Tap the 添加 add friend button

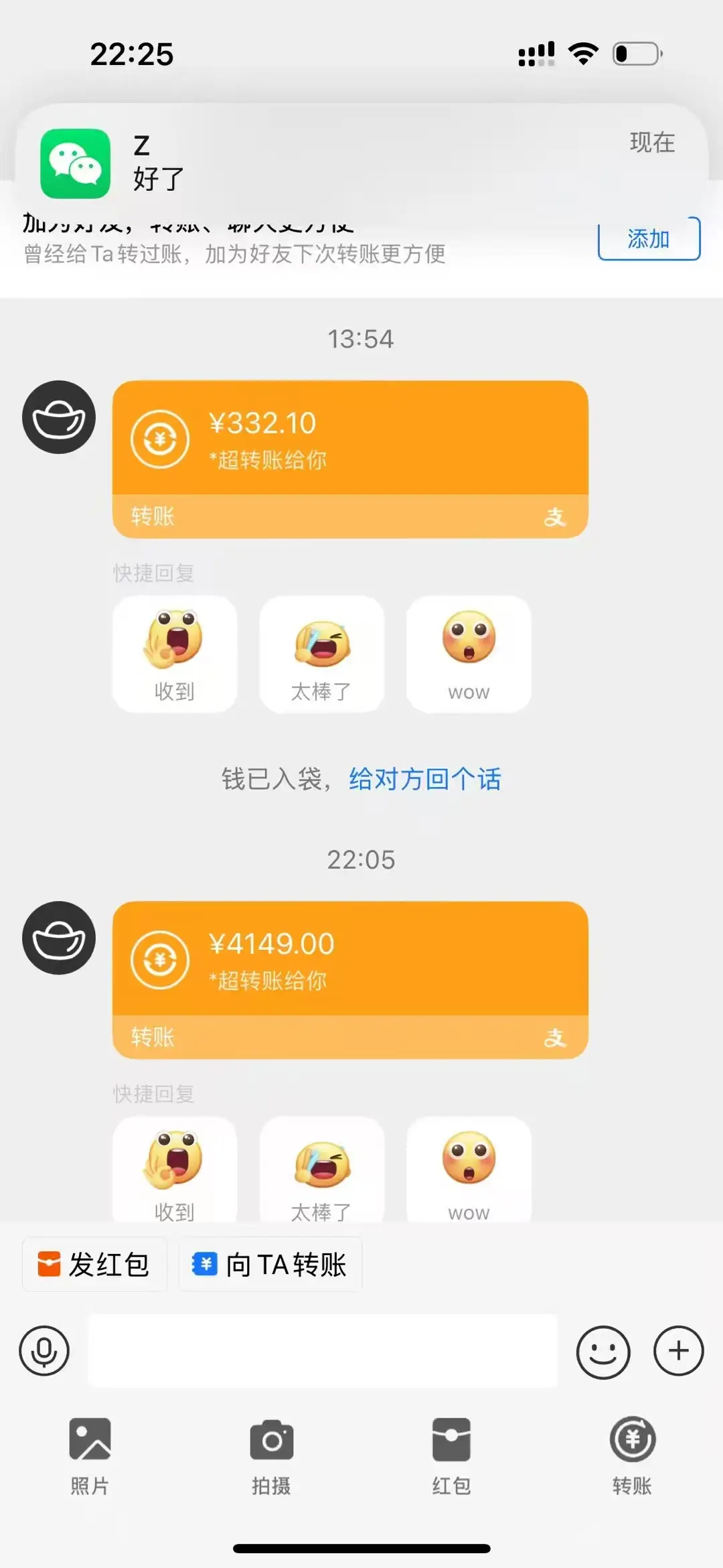tap(647, 238)
